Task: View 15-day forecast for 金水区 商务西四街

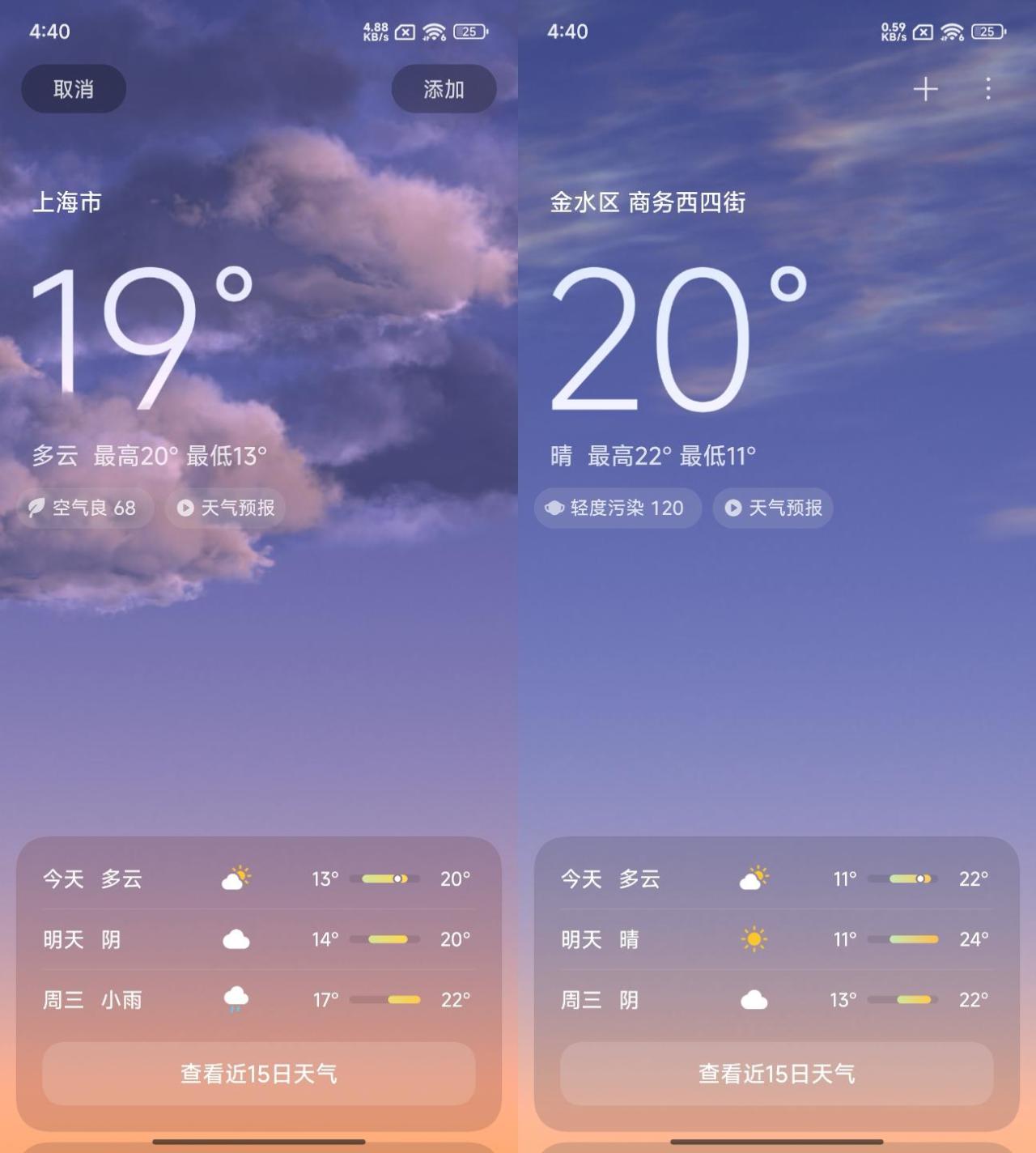Action: [776, 1074]
